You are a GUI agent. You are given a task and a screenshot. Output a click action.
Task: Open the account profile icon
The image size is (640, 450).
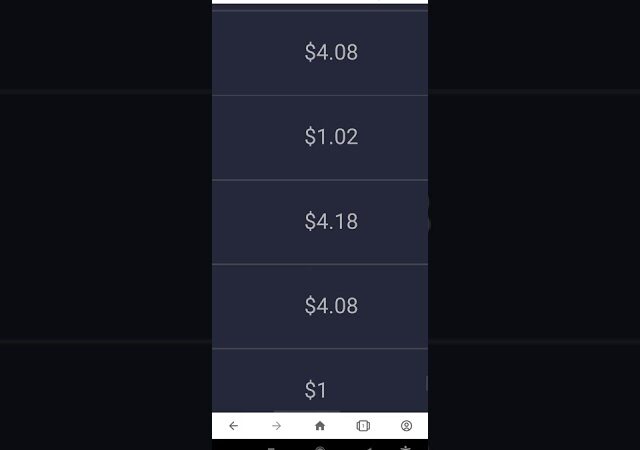[406, 426]
